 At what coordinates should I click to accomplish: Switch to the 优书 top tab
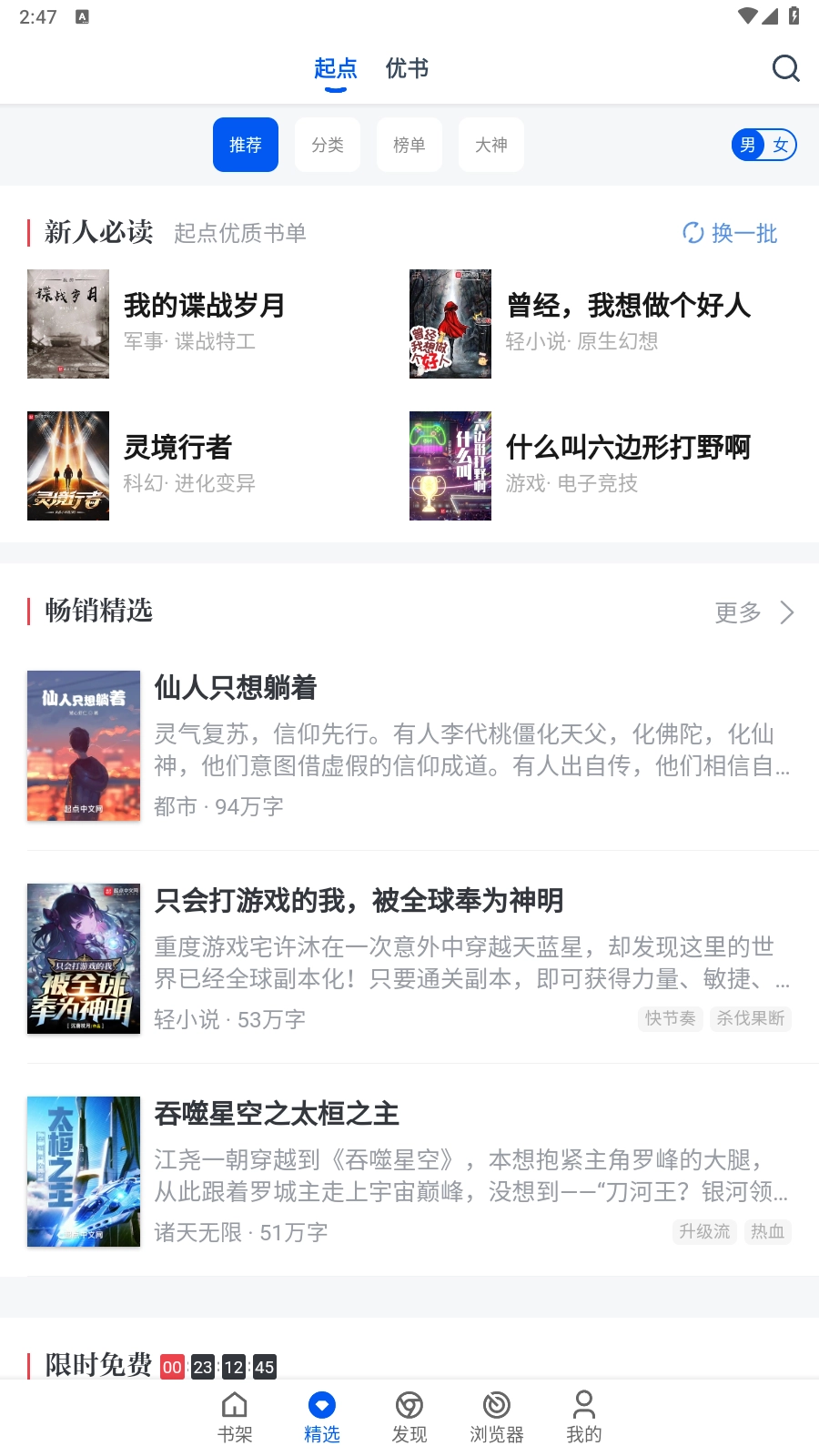(x=407, y=68)
